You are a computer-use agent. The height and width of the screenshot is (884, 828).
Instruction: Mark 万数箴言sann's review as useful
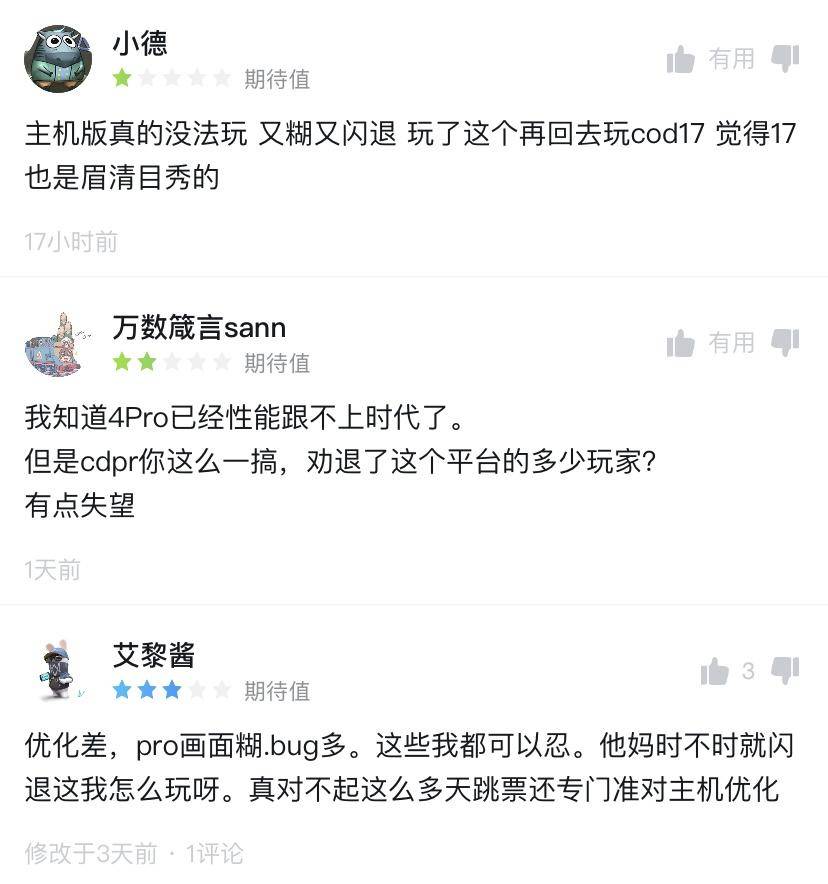click(681, 344)
